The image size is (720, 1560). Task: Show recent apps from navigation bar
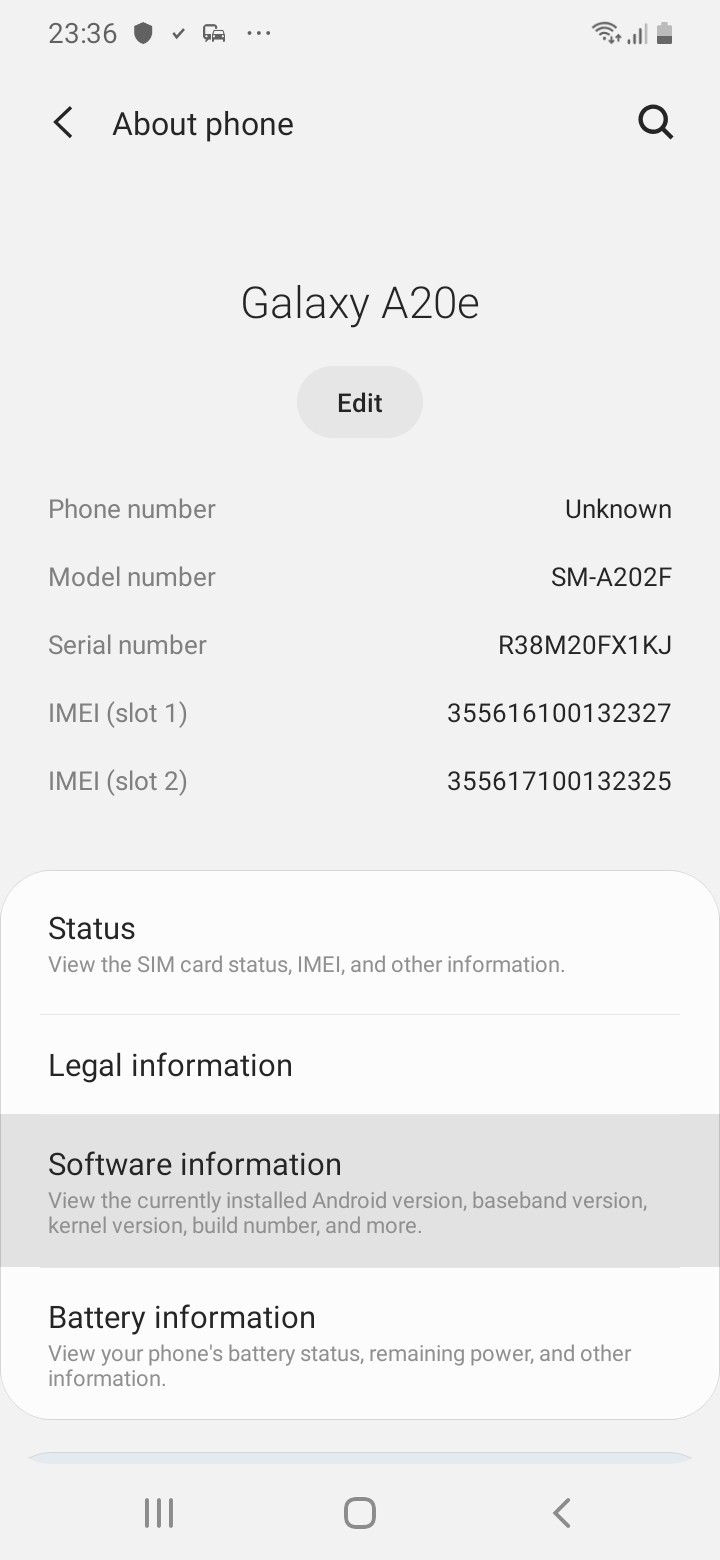click(159, 1513)
